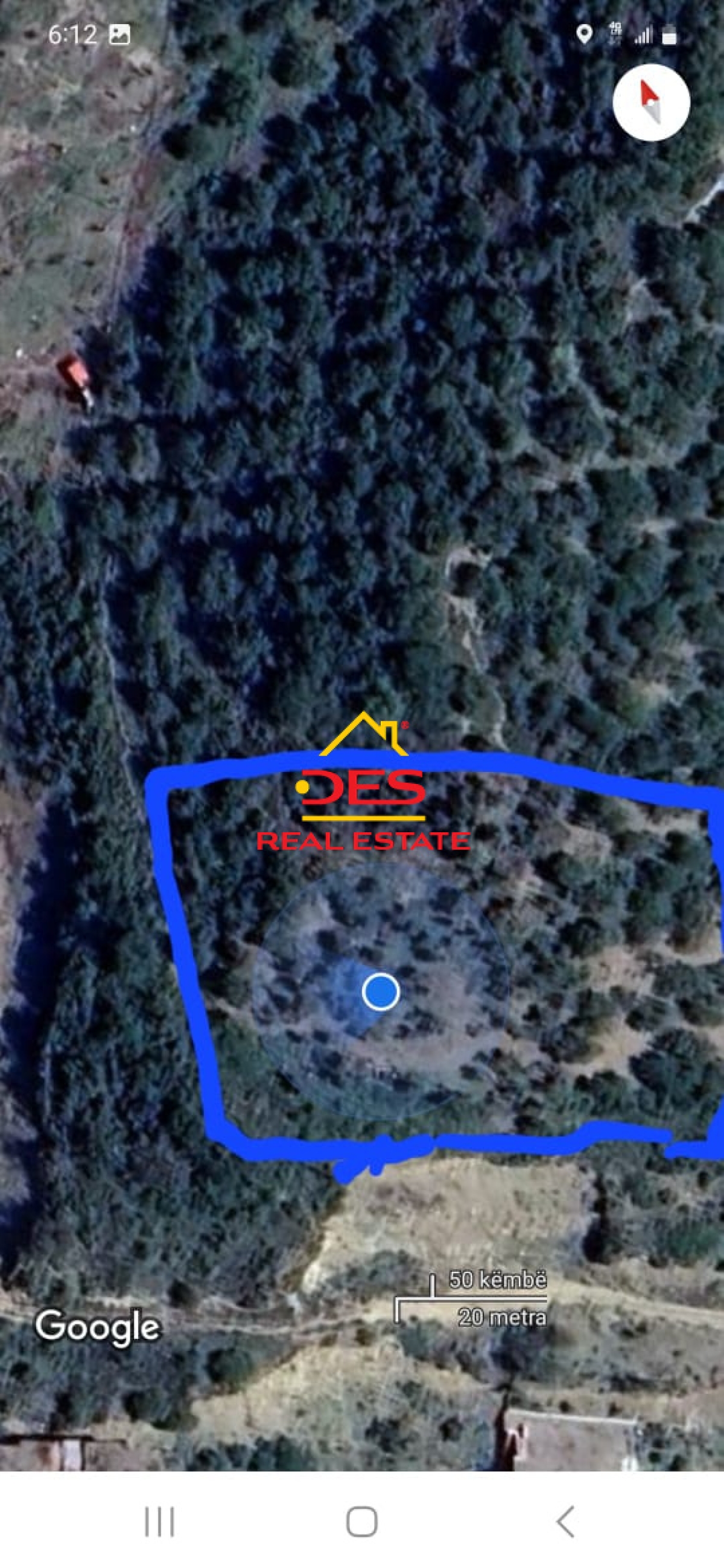
Task: Return to the home screen
Action: [361, 1521]
